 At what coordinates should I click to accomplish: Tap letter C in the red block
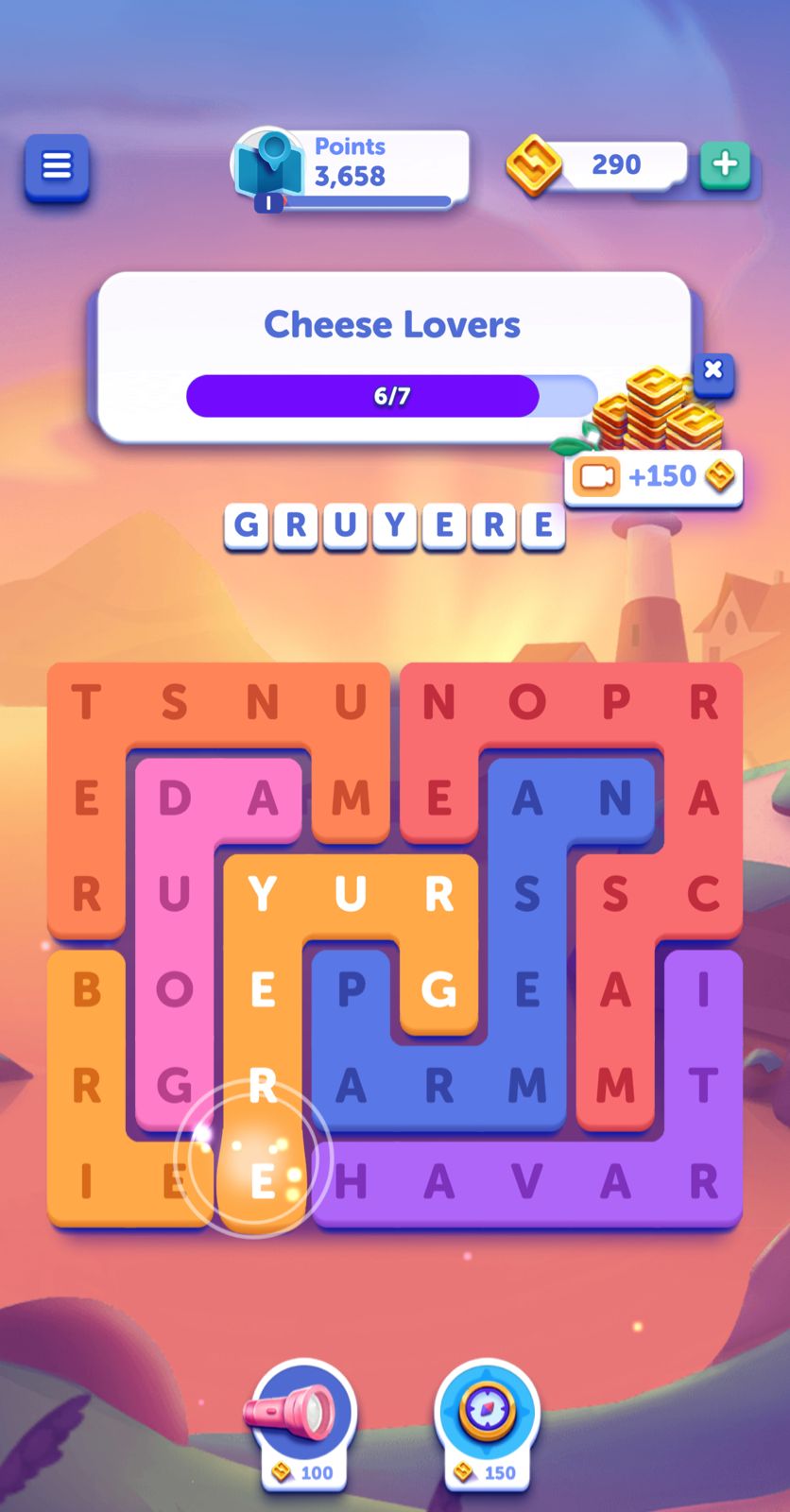coord(703,894)
